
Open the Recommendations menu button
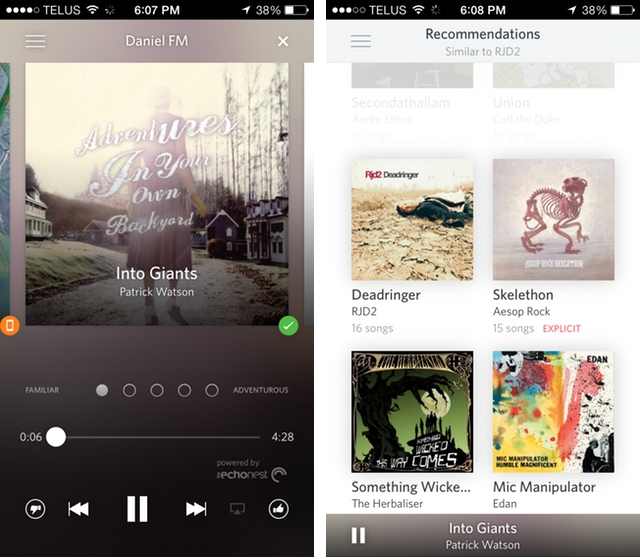point(361,42)
